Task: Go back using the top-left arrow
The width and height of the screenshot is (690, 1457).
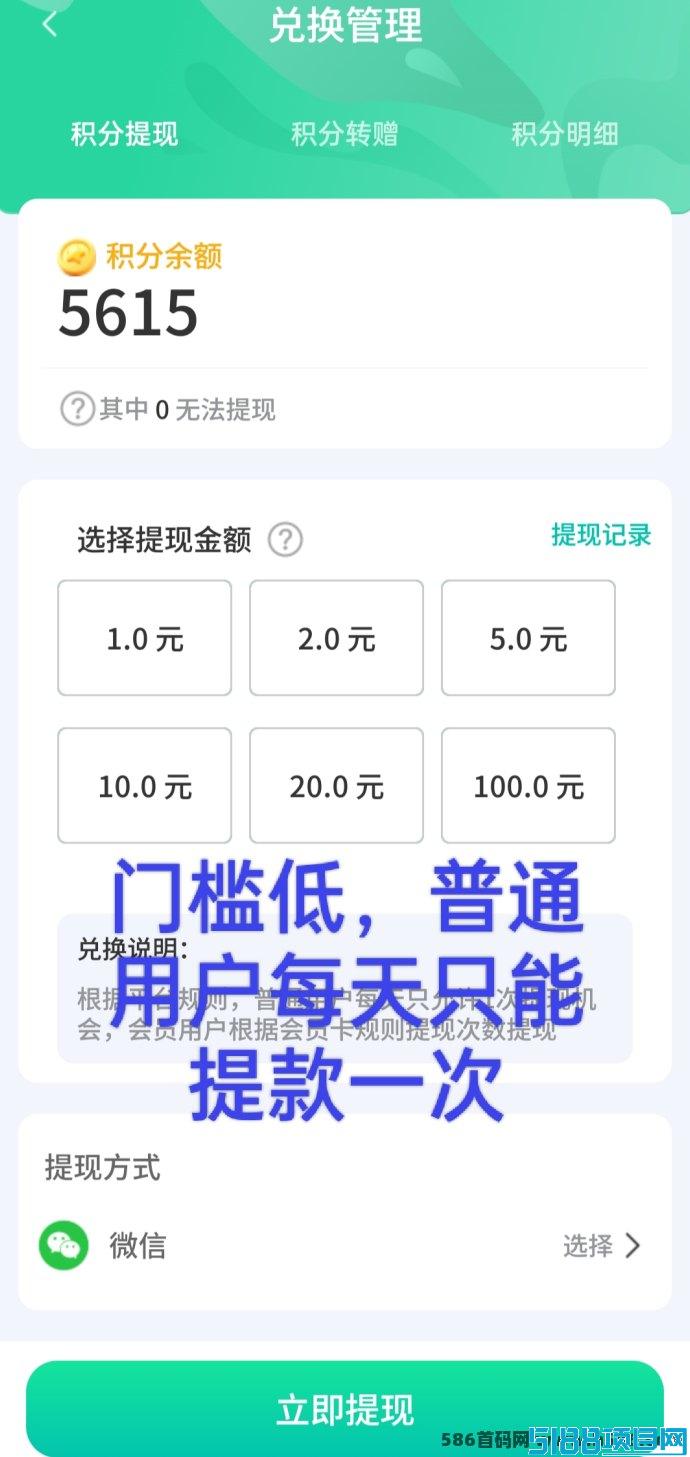Action: (50, 24)
